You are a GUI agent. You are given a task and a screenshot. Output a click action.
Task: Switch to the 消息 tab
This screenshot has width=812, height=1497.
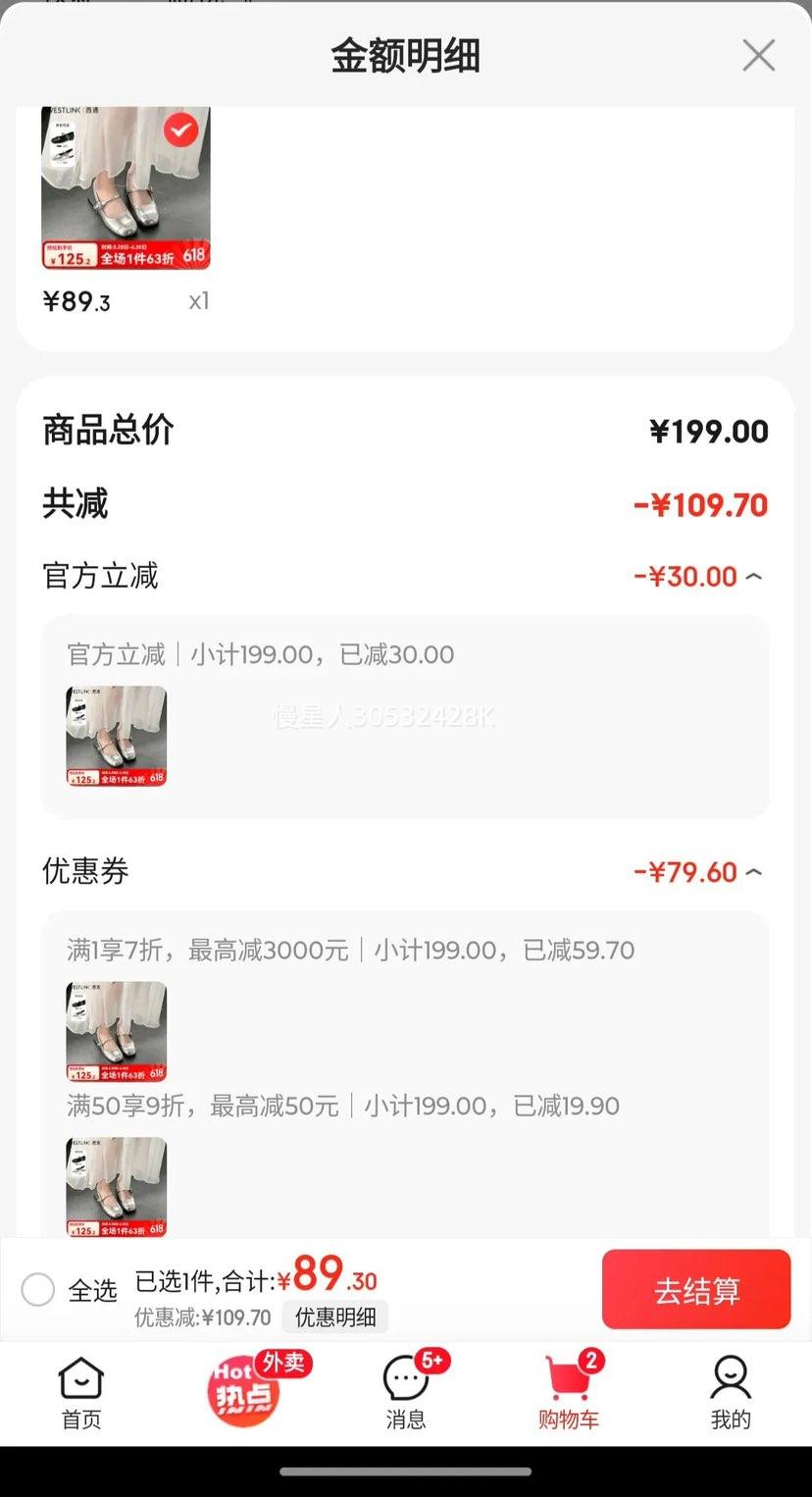click(406, 1393)
